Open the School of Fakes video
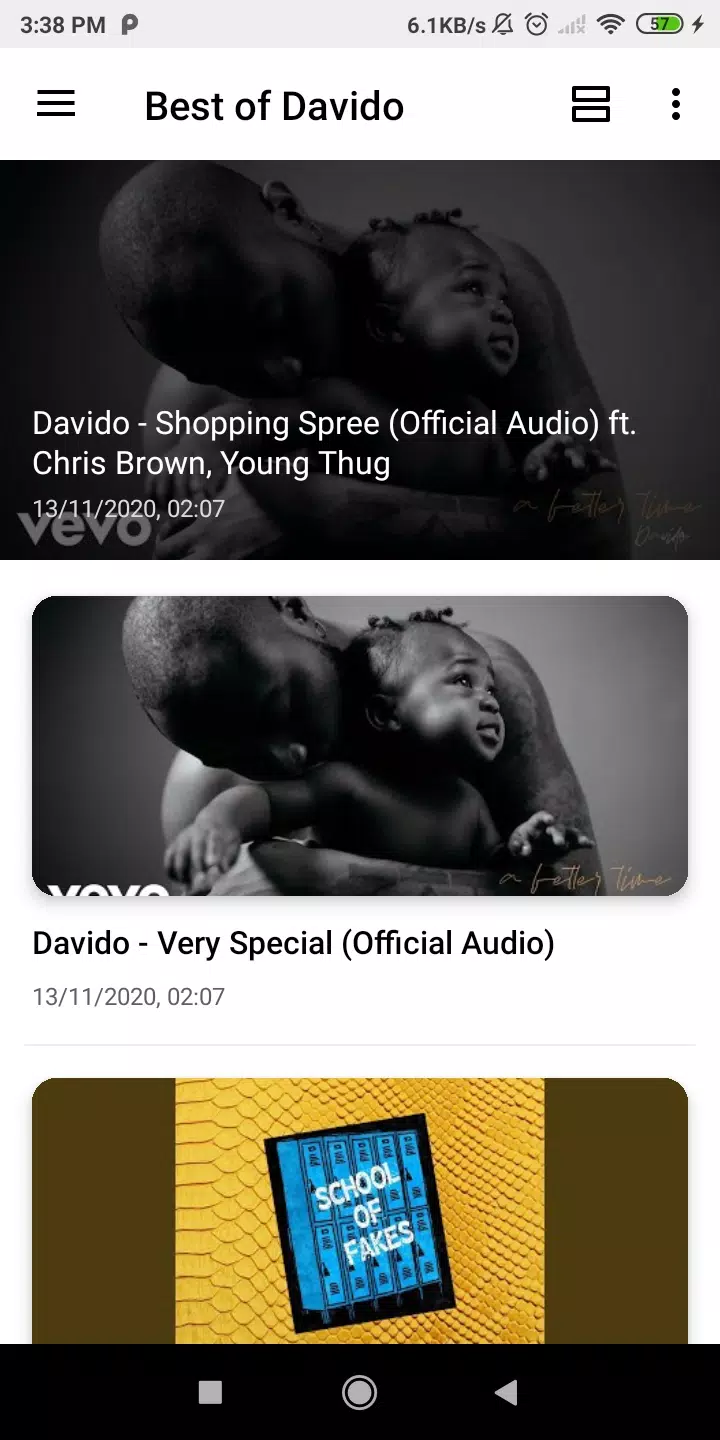 360,1210
